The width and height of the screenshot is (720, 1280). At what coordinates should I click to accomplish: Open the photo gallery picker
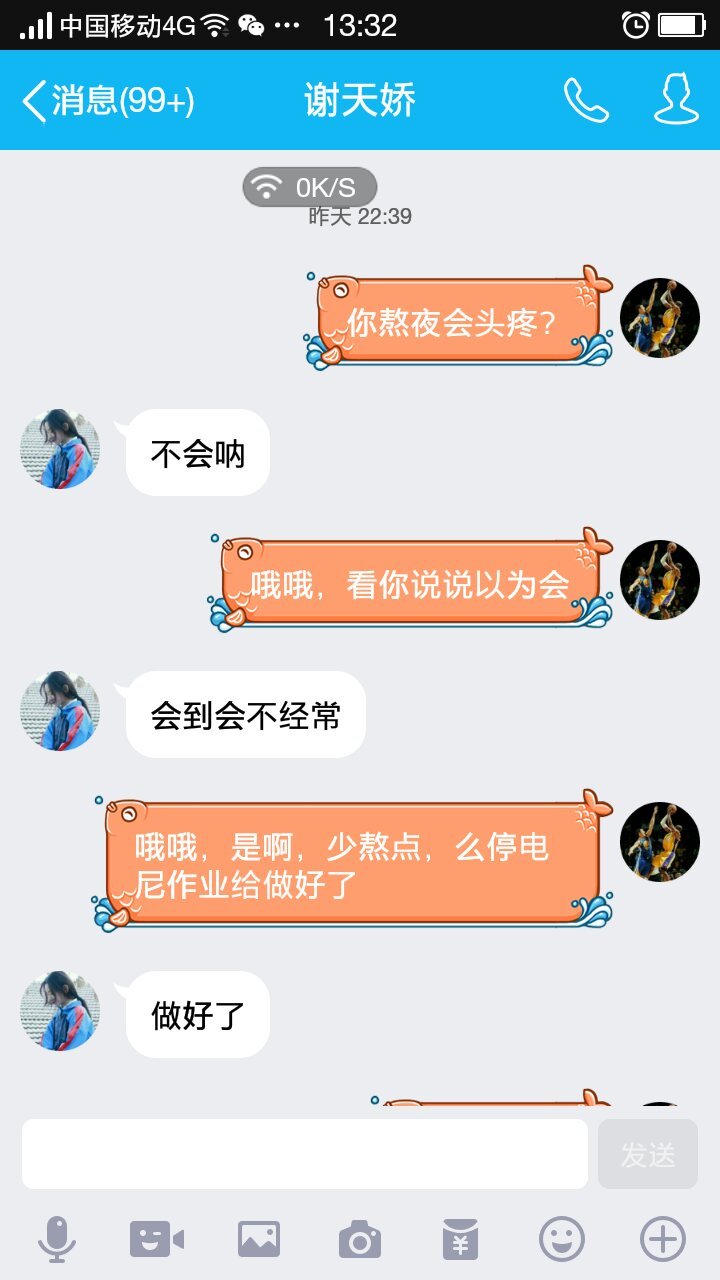(x=258, y=1240)
